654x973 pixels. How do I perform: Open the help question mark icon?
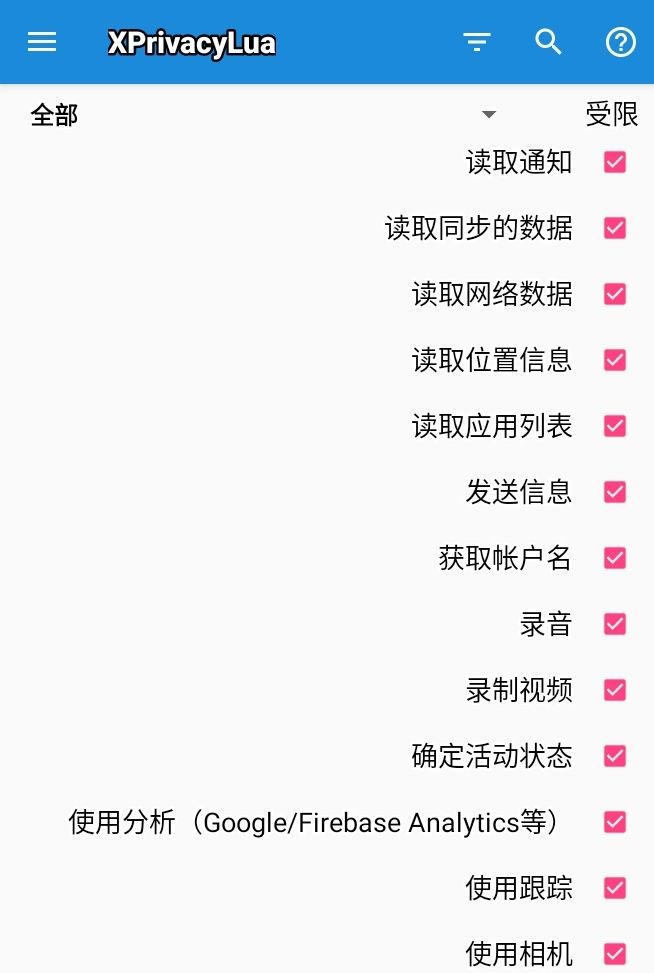[x=620, y=42]
